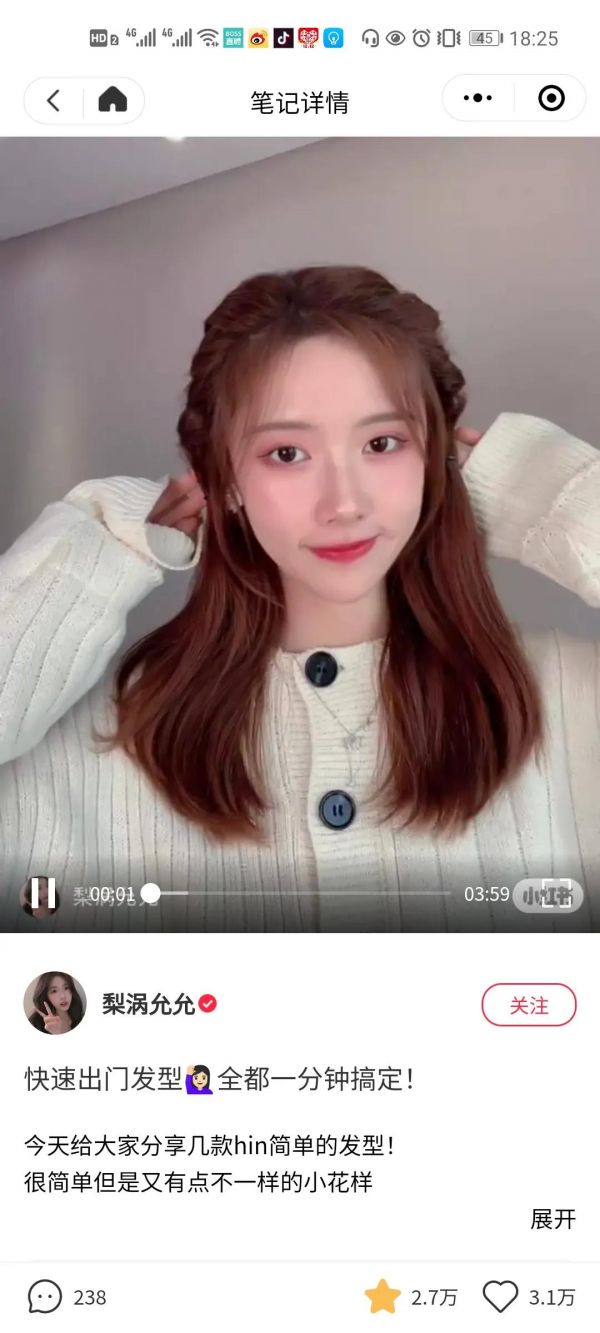The image size is (600, 1333).
Task: Like this note with the heart icon
Action: (501, 1297)
